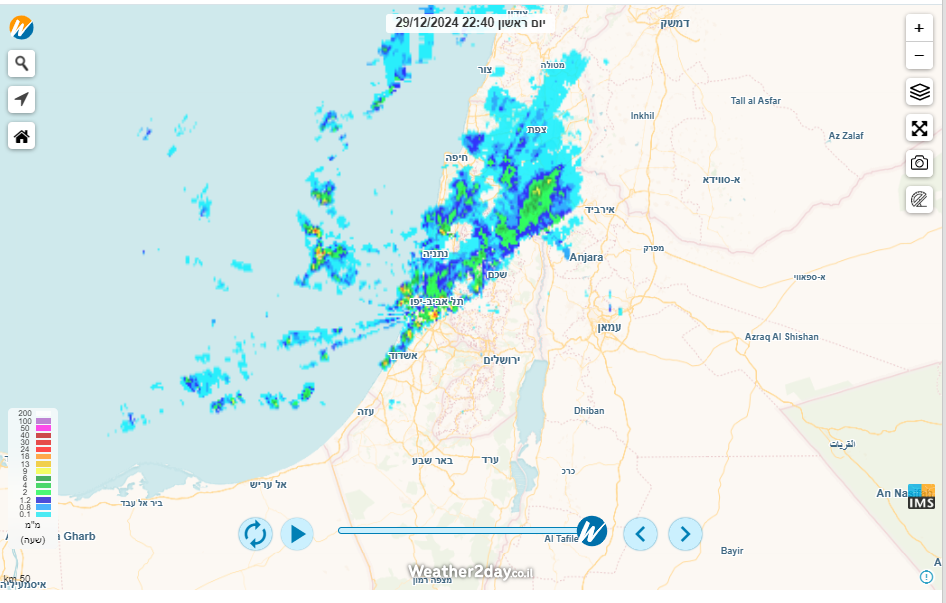Open the map attribution info icon

point(926,577)
